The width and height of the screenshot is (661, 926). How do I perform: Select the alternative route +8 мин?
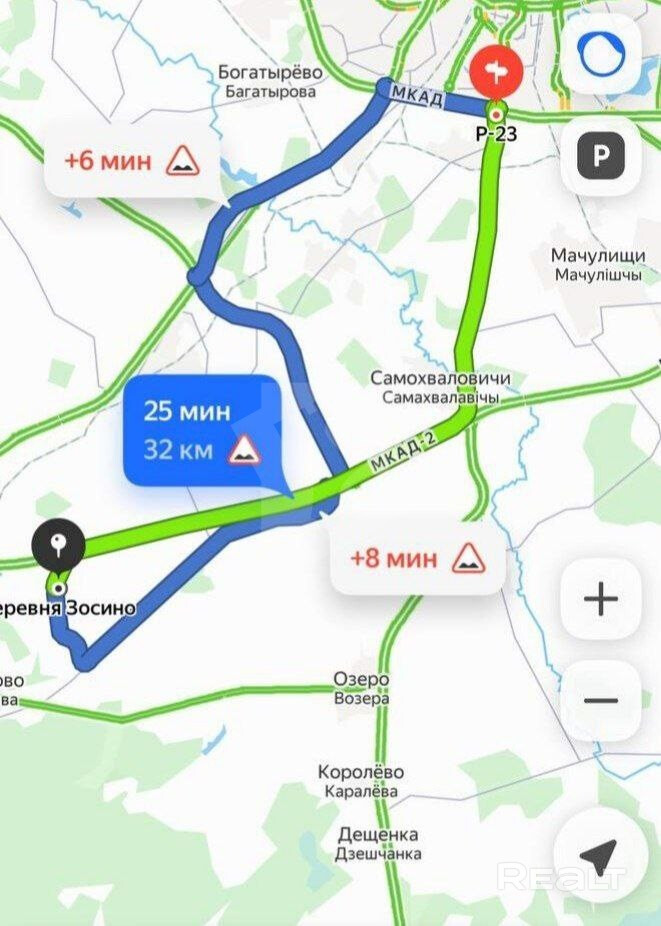(x=417, y=558)
